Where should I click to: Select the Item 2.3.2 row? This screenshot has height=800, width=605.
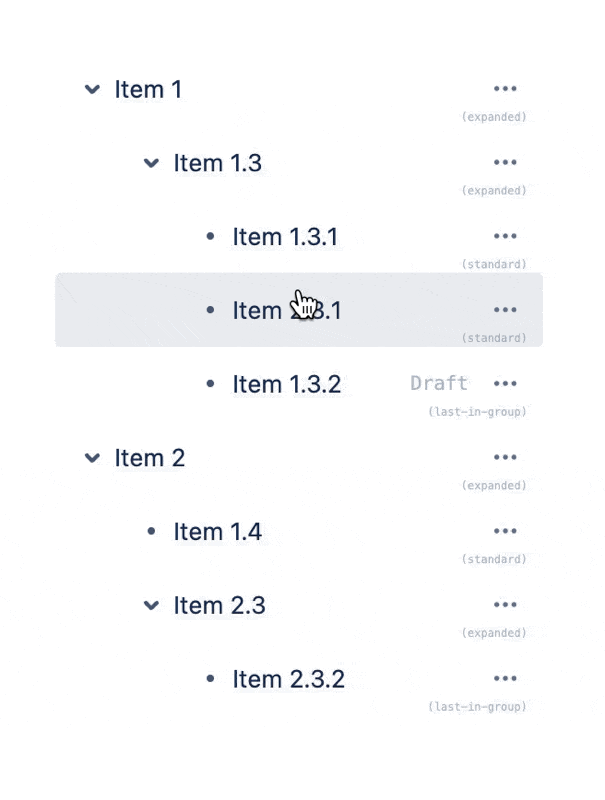tap(288, 679)
